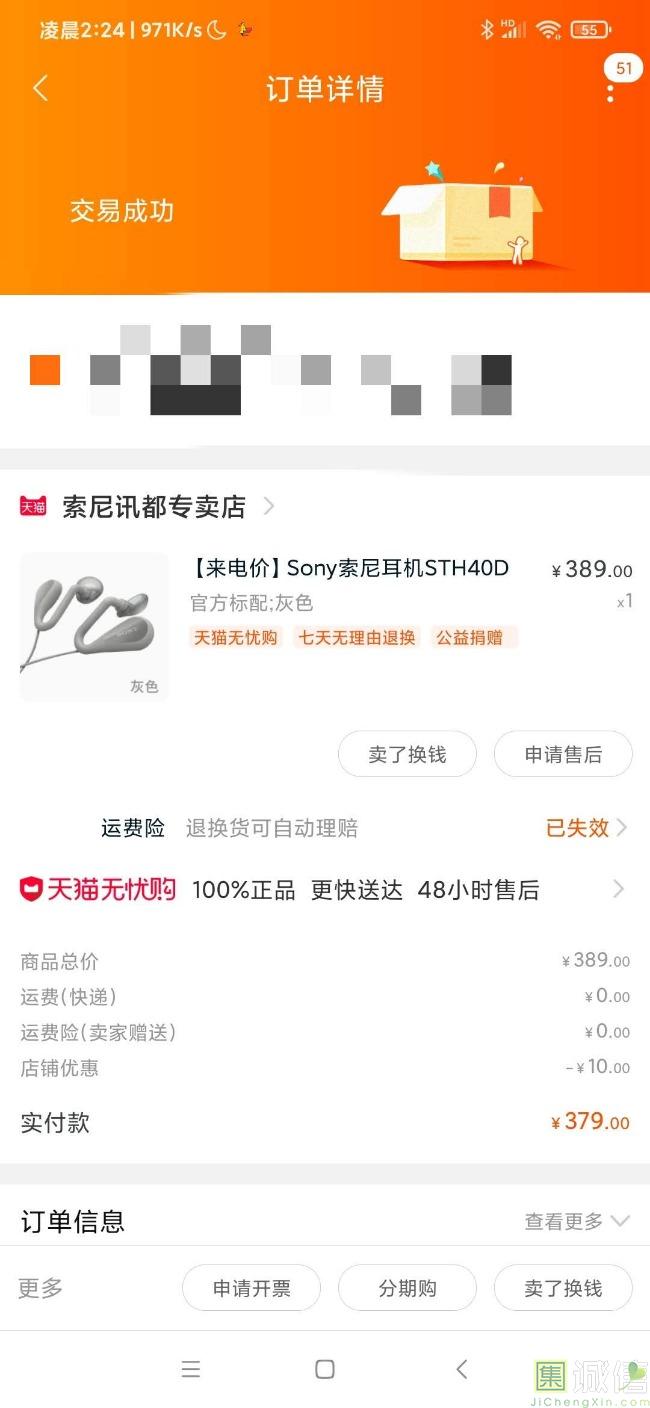Open the 运费险 已失效 details
Screen dimensions: 650x1408
(585, 828)
